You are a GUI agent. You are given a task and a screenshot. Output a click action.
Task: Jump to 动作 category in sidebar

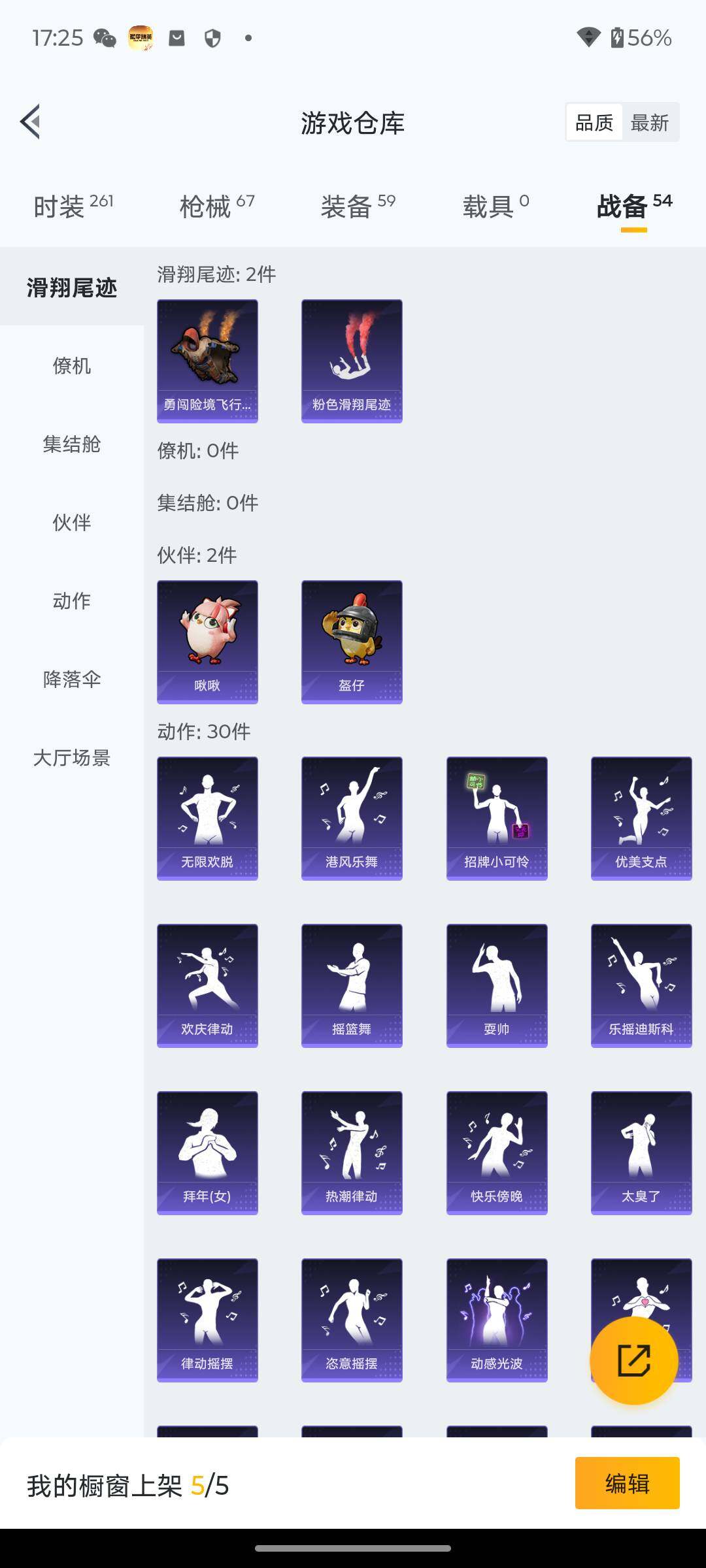72,600
